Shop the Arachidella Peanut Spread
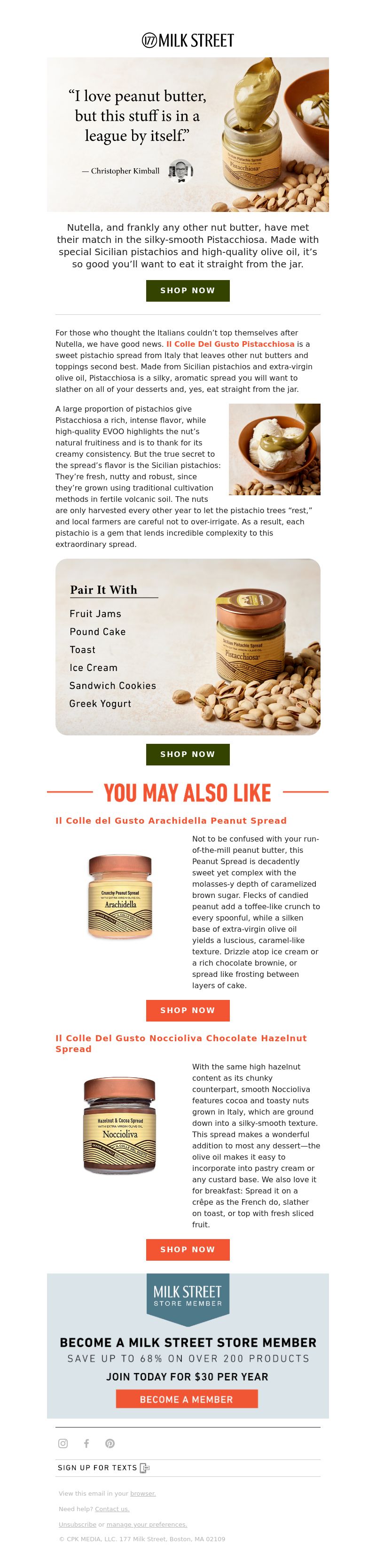 188,1010
